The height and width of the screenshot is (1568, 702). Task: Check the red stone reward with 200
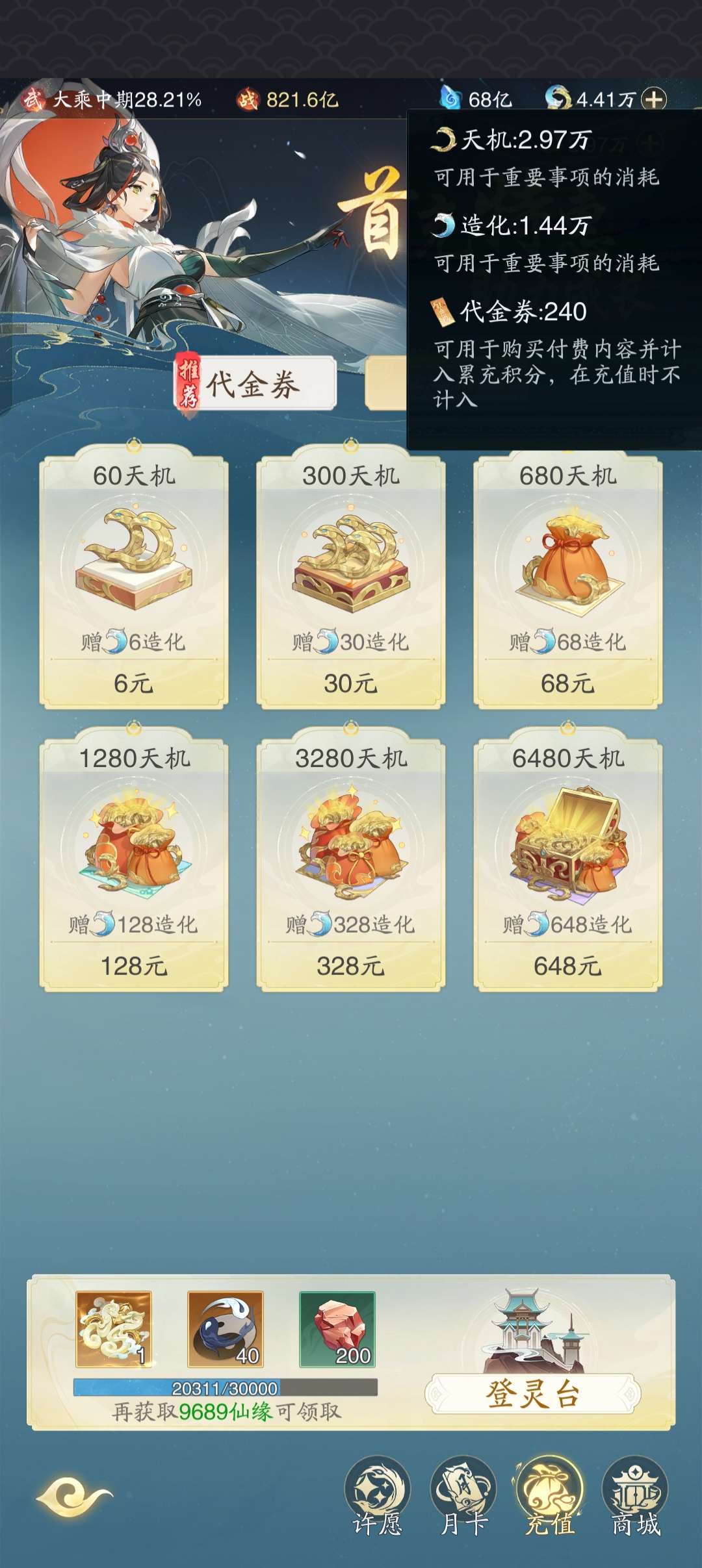tap(337, 1329)
